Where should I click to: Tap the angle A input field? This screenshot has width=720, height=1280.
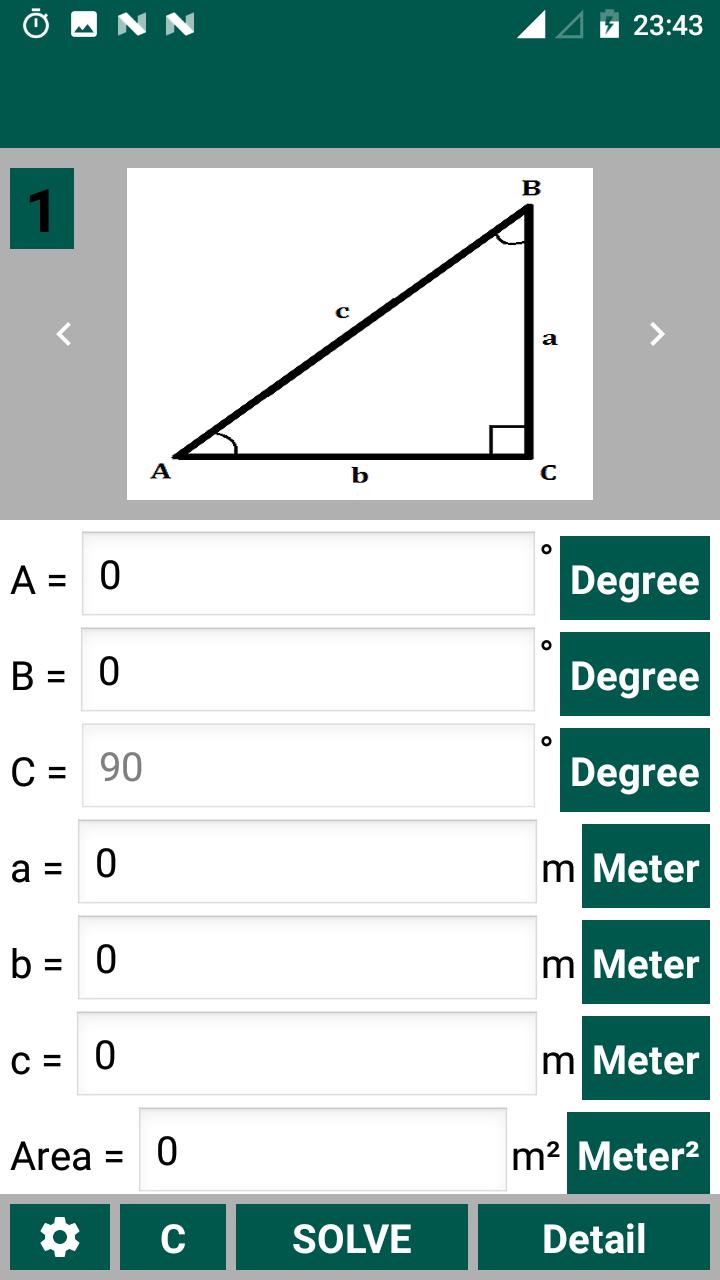tap(308, 574)
